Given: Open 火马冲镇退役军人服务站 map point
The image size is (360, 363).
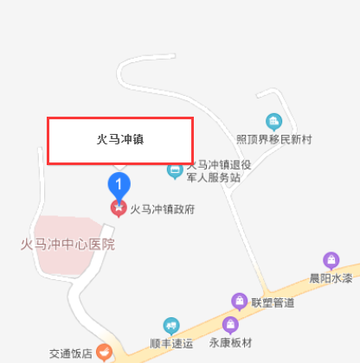Looking at the screenshot, I should (x=175, y=171).
